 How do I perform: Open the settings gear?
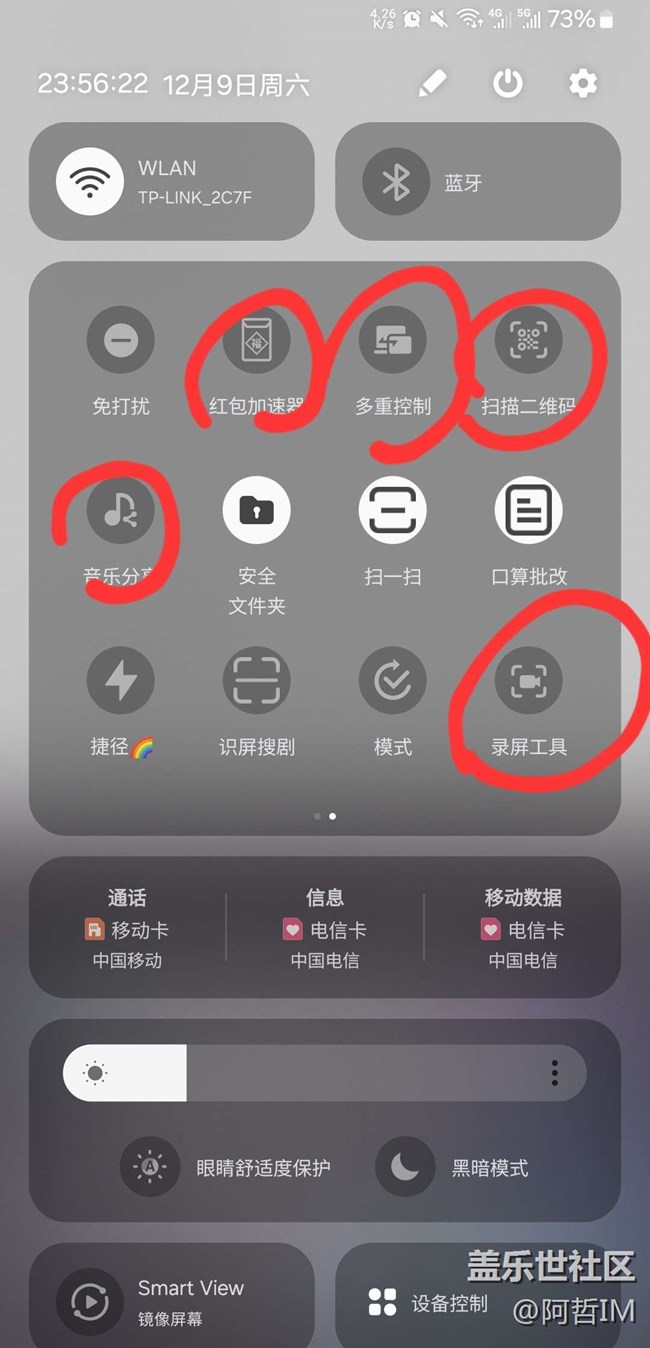[x=583, y=83]
